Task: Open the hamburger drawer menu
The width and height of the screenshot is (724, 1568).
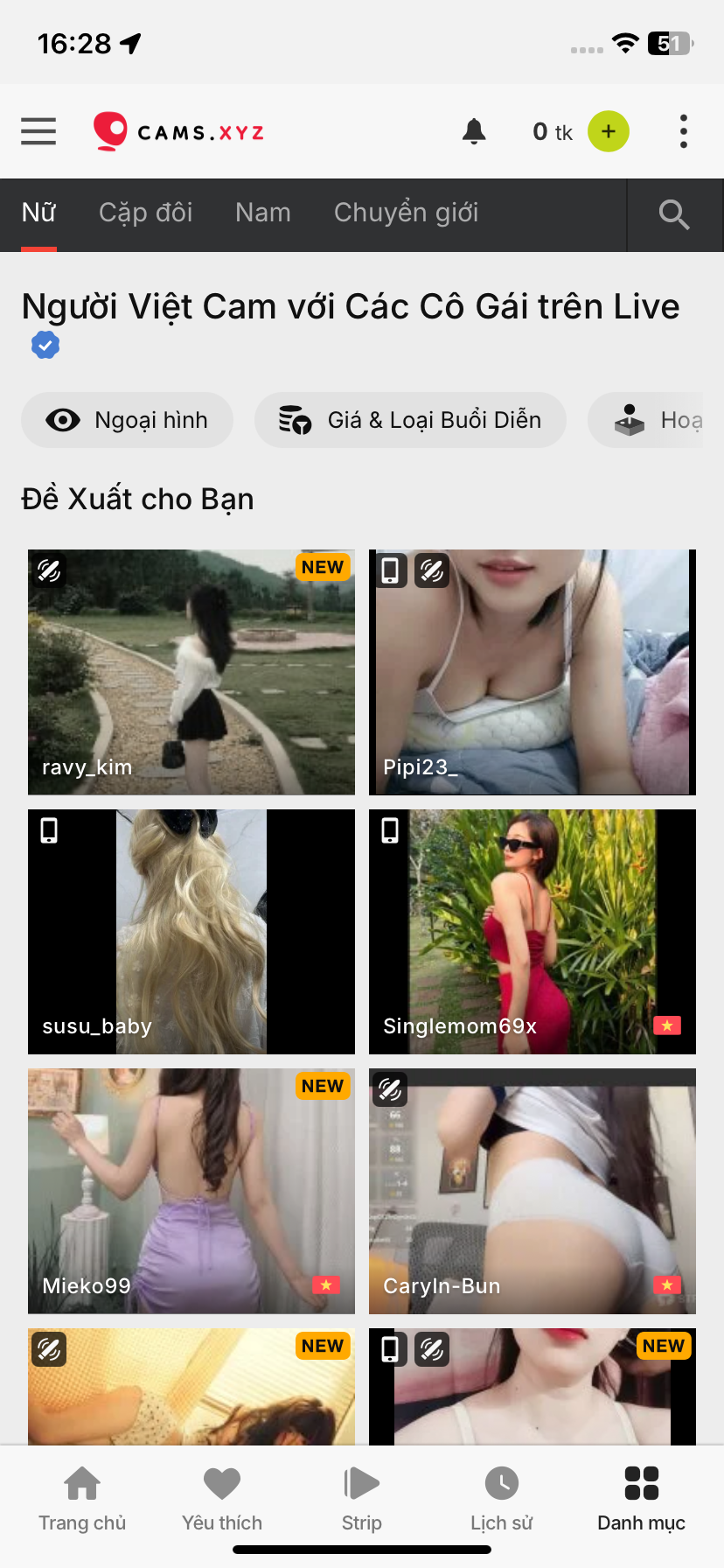Action: pos(38,131)
